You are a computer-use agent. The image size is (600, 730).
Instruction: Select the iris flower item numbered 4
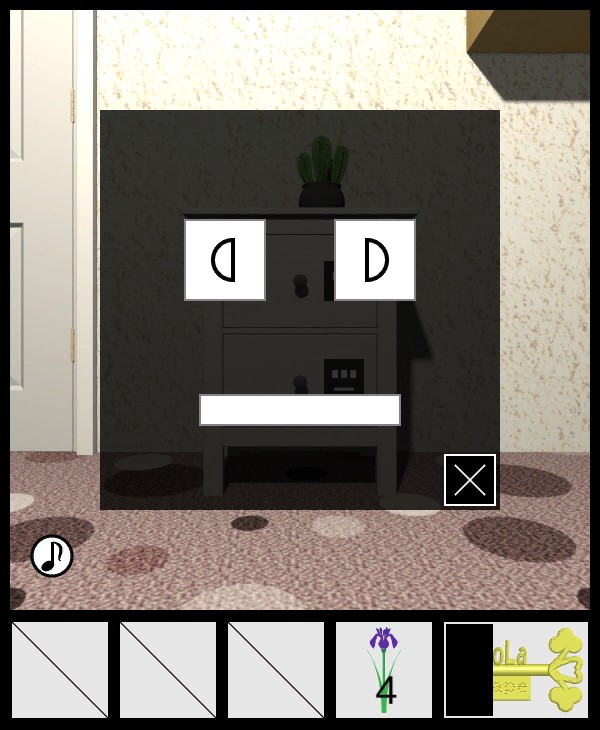[x=384, y=670]
